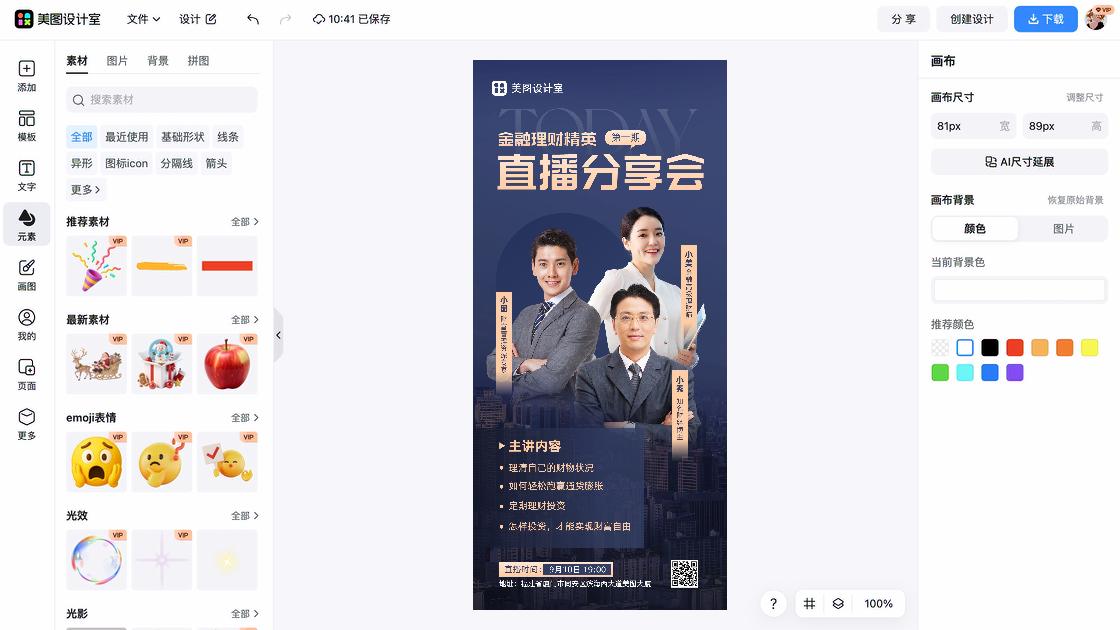Image resolution: width=1120 pixels, height=630 pixels.
Task: View all 推荐素材 items
Action: 245,222
